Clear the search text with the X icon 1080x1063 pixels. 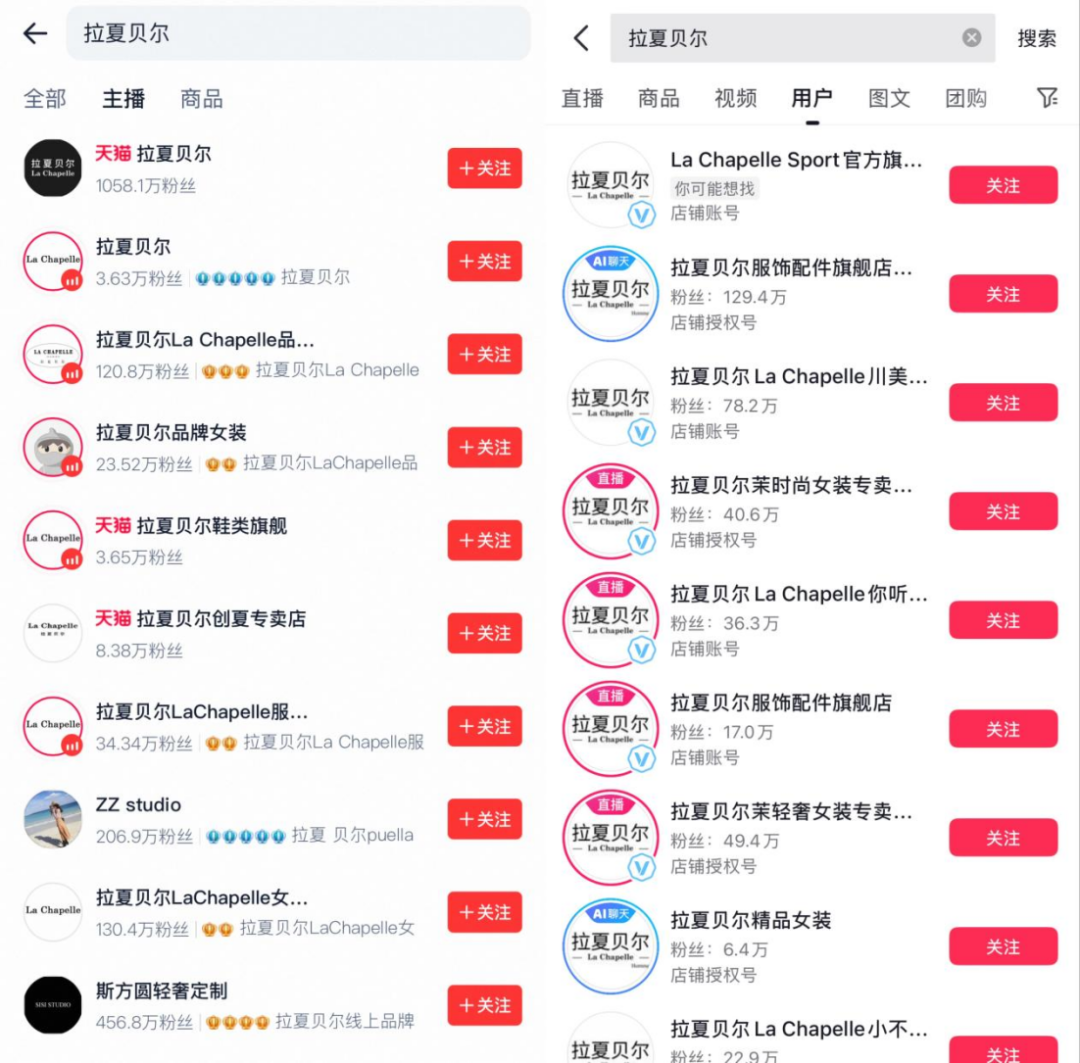tap(971, 38)
